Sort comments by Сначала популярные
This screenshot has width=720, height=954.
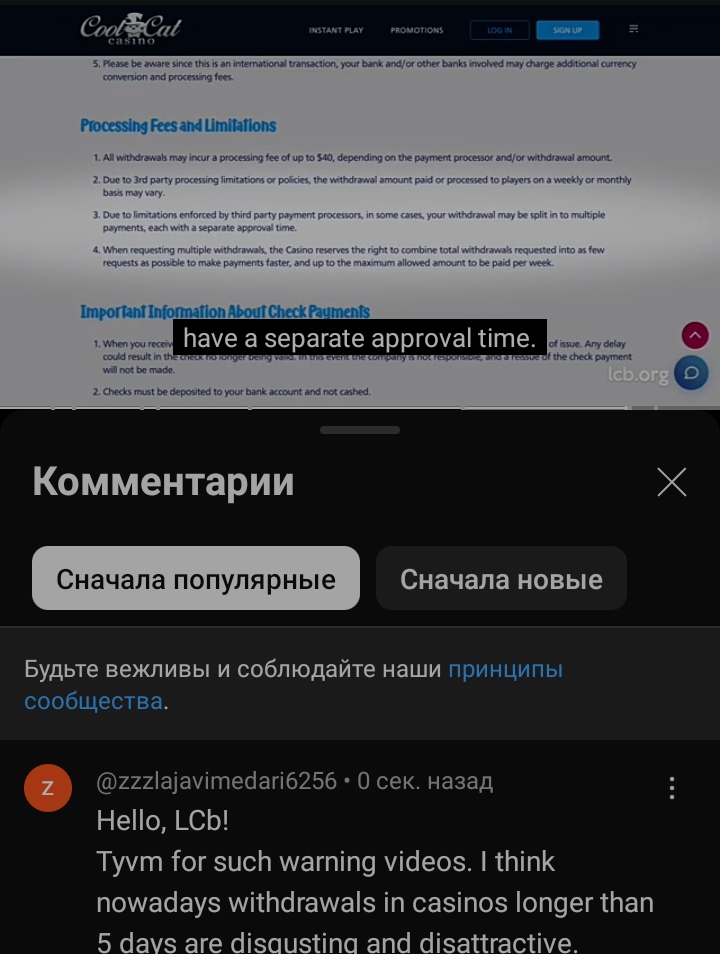tap(195, 578)
